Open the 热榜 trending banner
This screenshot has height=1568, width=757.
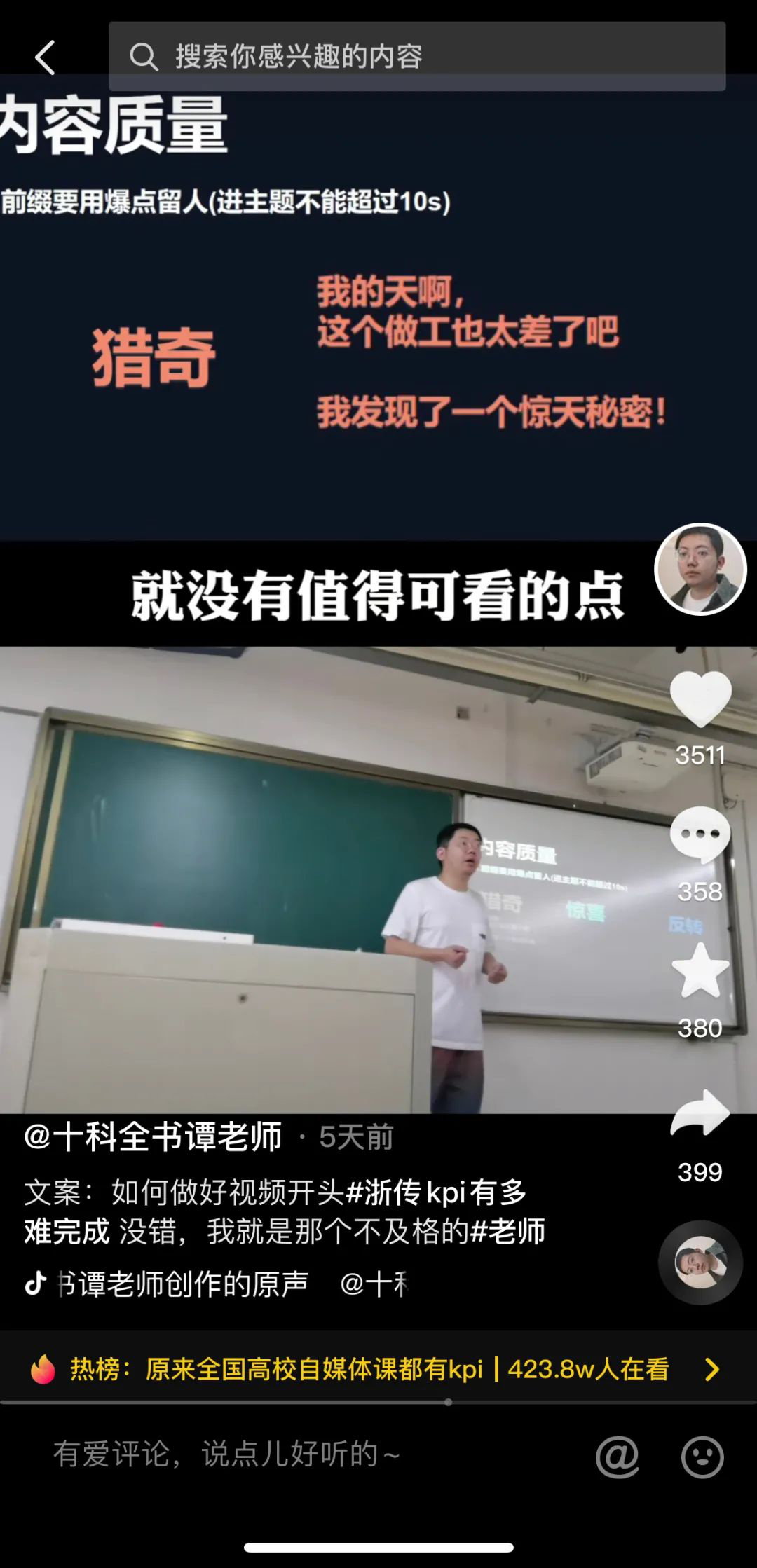(x=371, y=1369)
